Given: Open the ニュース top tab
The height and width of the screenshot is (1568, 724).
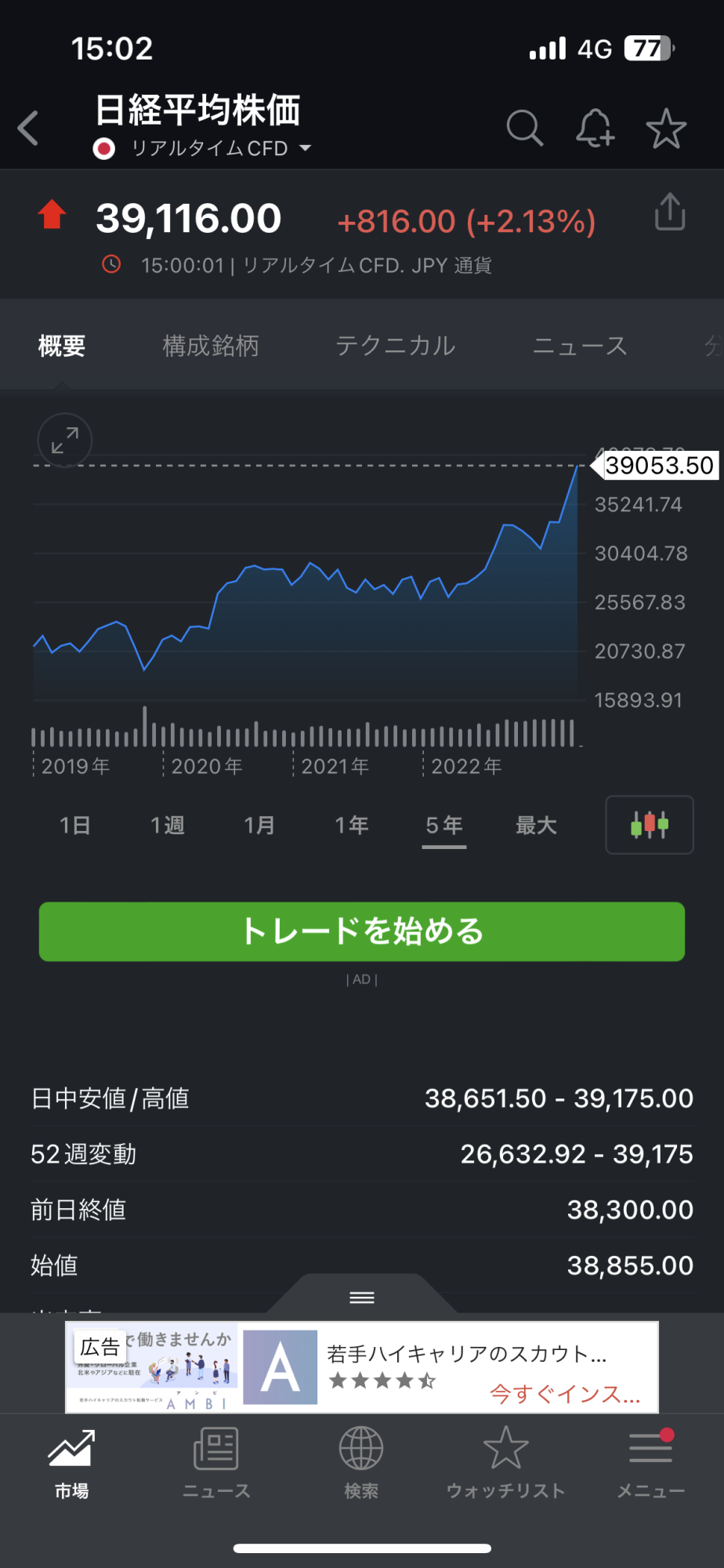Looking at the screenshot, I should click(580, 346).
